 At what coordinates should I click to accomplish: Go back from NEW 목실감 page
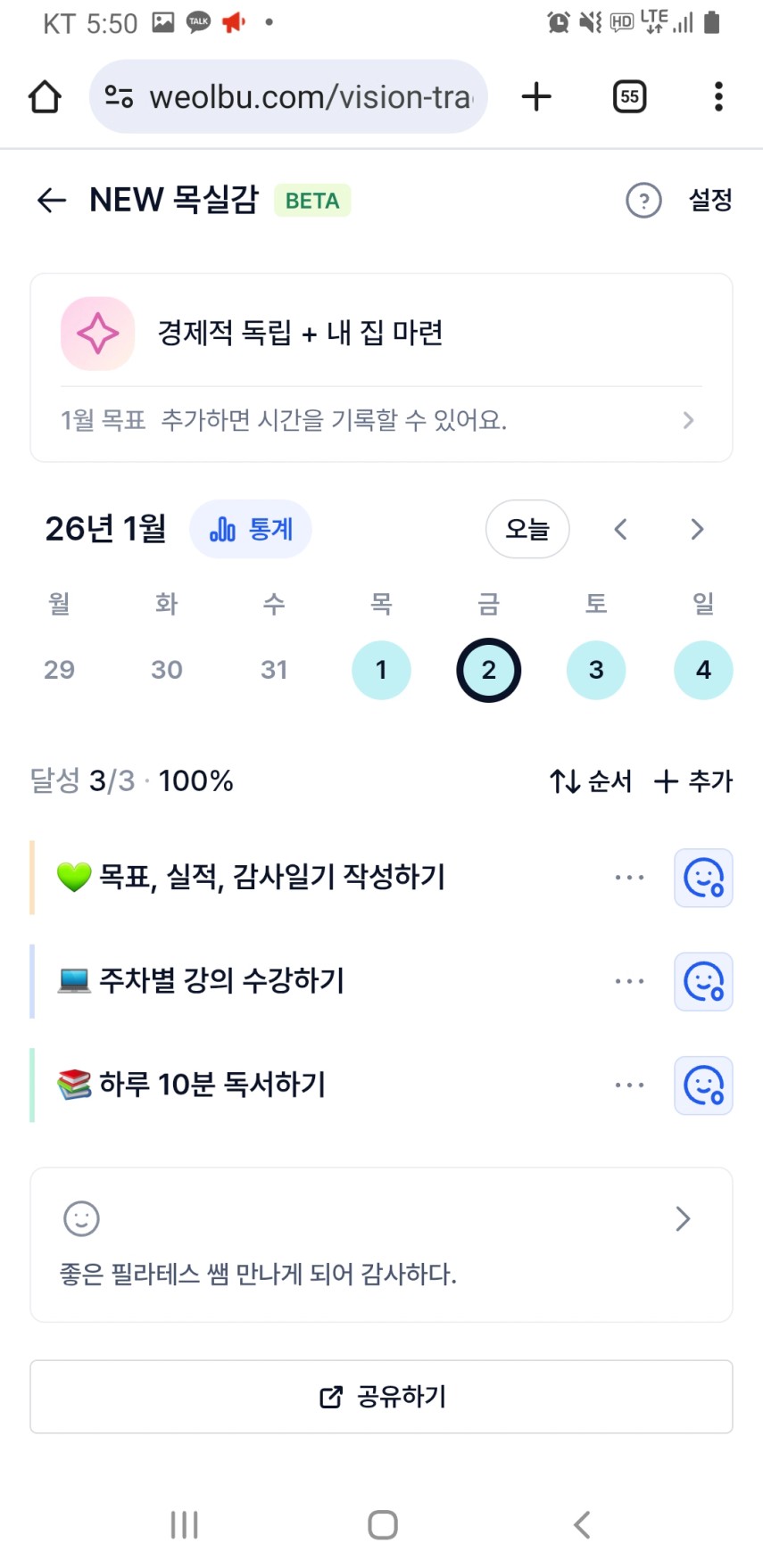point(52,200)
